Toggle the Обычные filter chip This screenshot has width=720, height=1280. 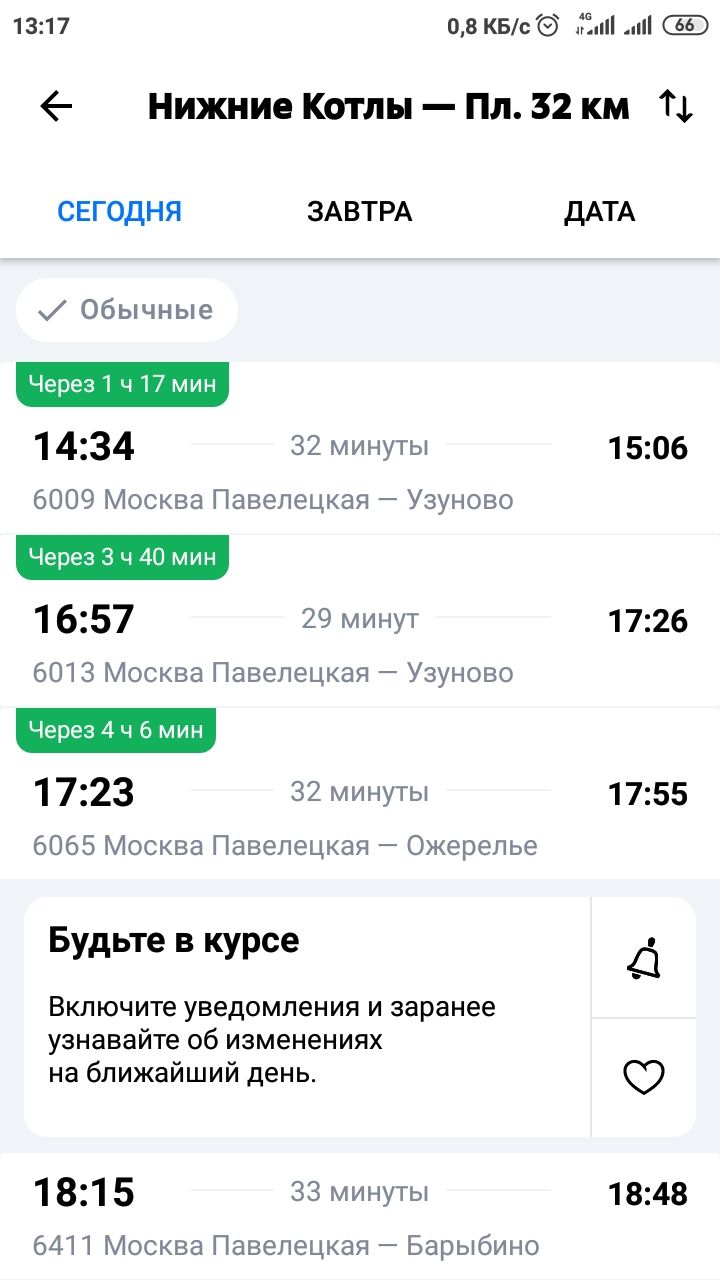click(x=127, y=310)
